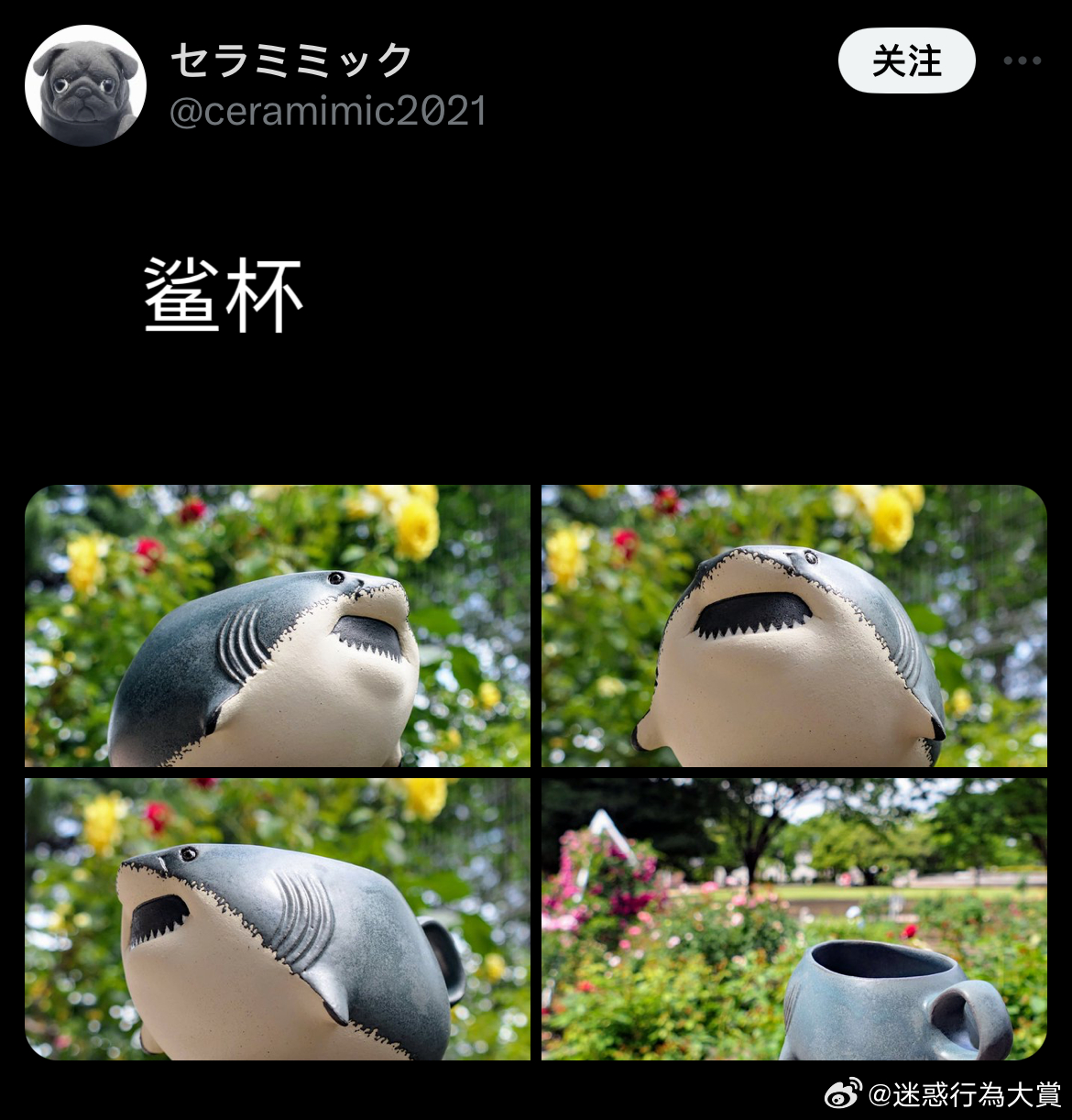Open the post's overflow menu

coord(1022,61)
